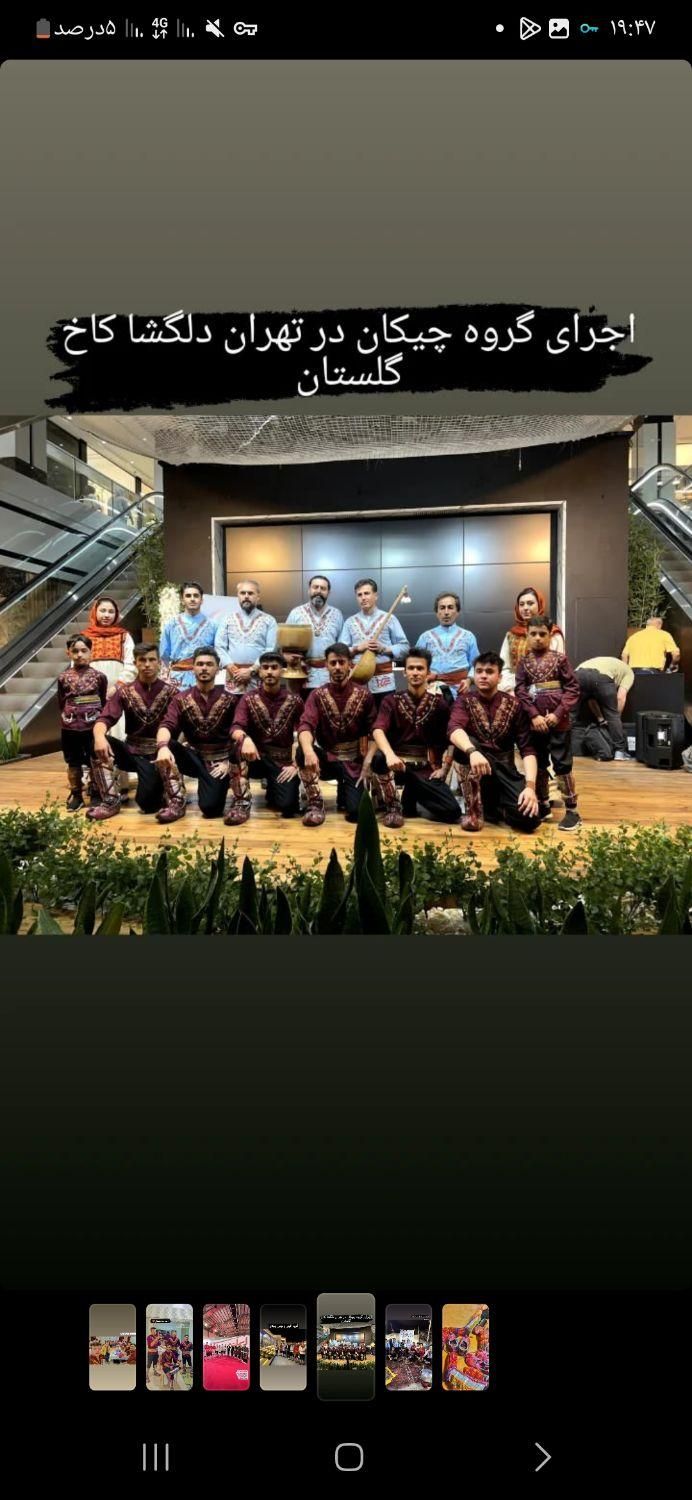Viewport: 692px width, 1500px height.
Task: Go to the home screen
Action: pos(348,1457)
